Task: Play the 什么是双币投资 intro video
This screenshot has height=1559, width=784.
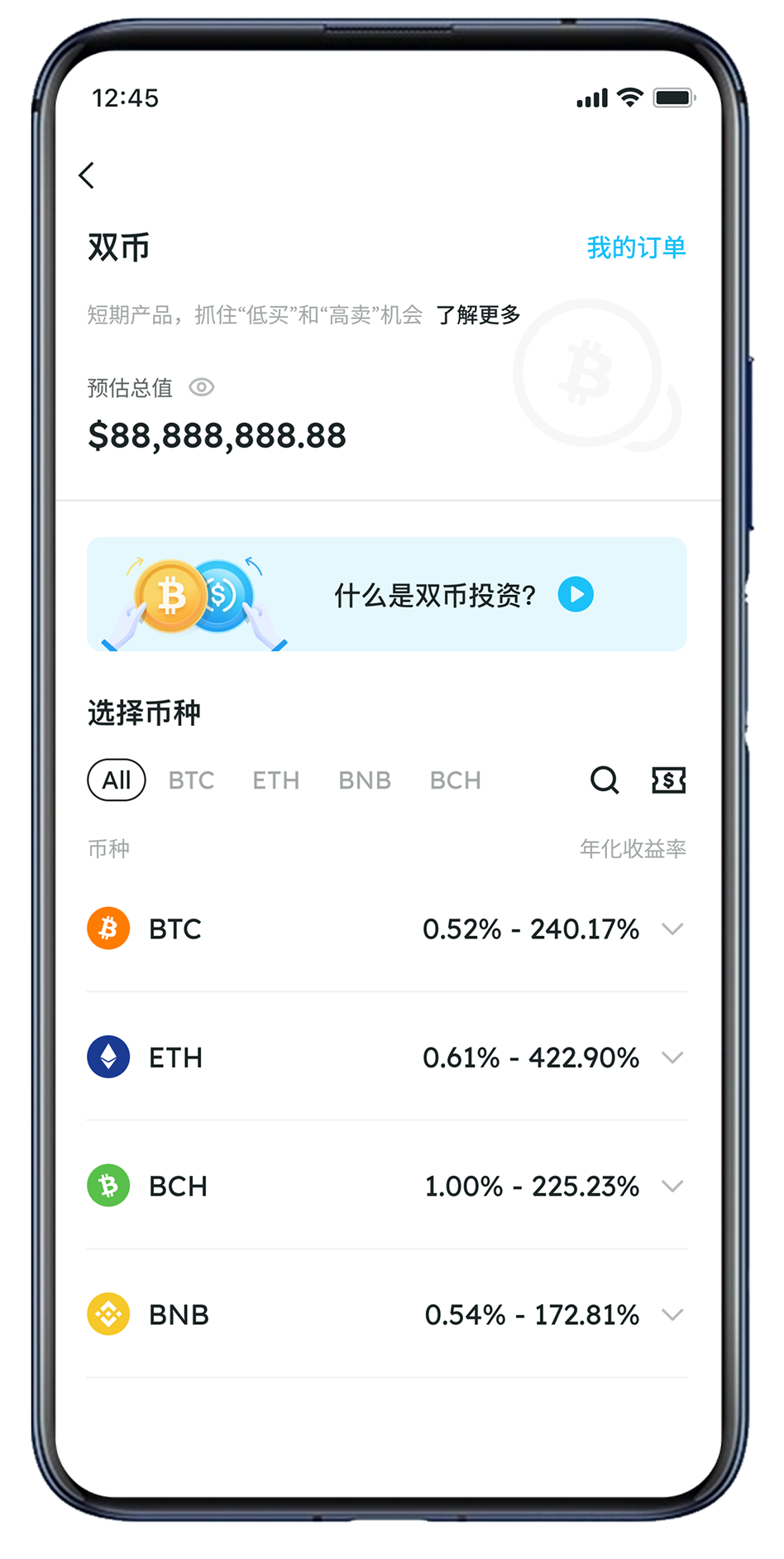Action: click(x=576, y=594)
